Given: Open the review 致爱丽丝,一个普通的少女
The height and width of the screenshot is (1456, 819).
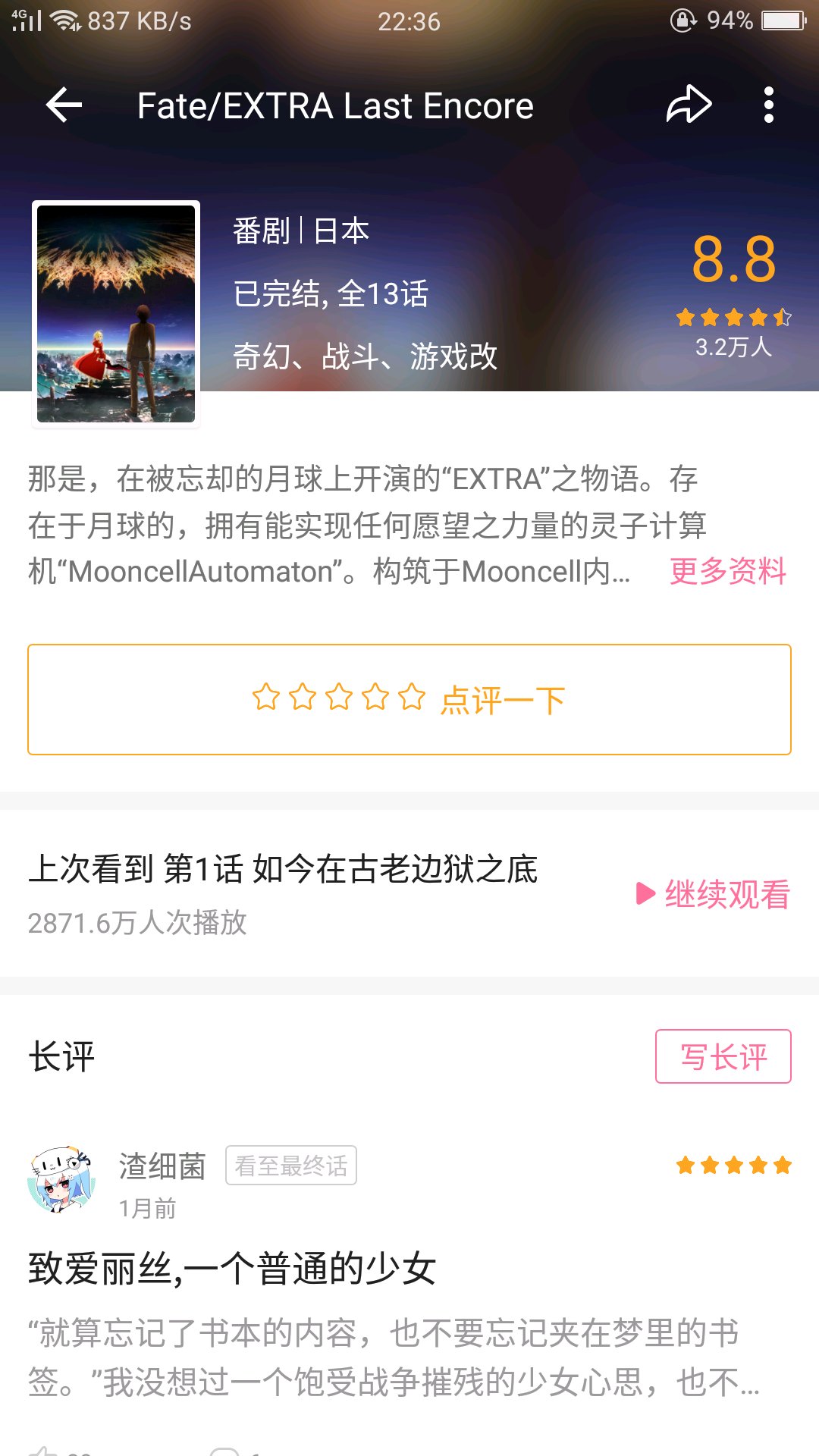Looking at the screenshot, I should 232,1269.
